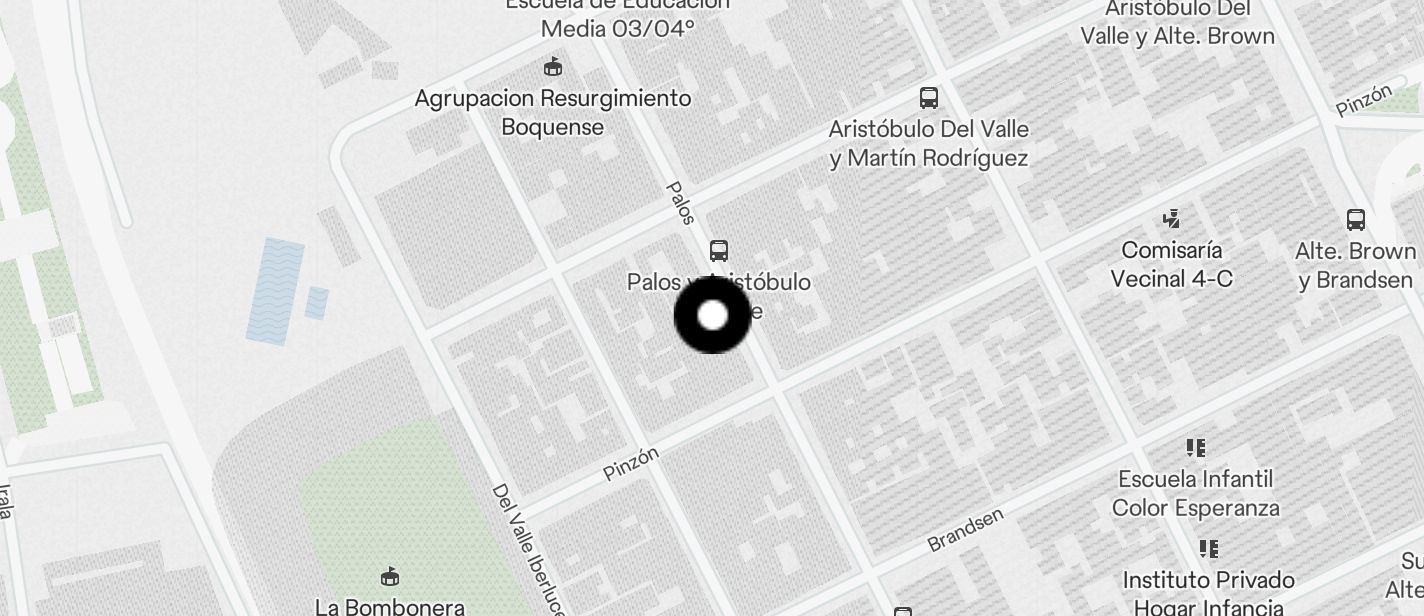Select the Comisaría Vecinal 4-C marker
This screenshot has height=616, width=1424.
[1171, 219]
